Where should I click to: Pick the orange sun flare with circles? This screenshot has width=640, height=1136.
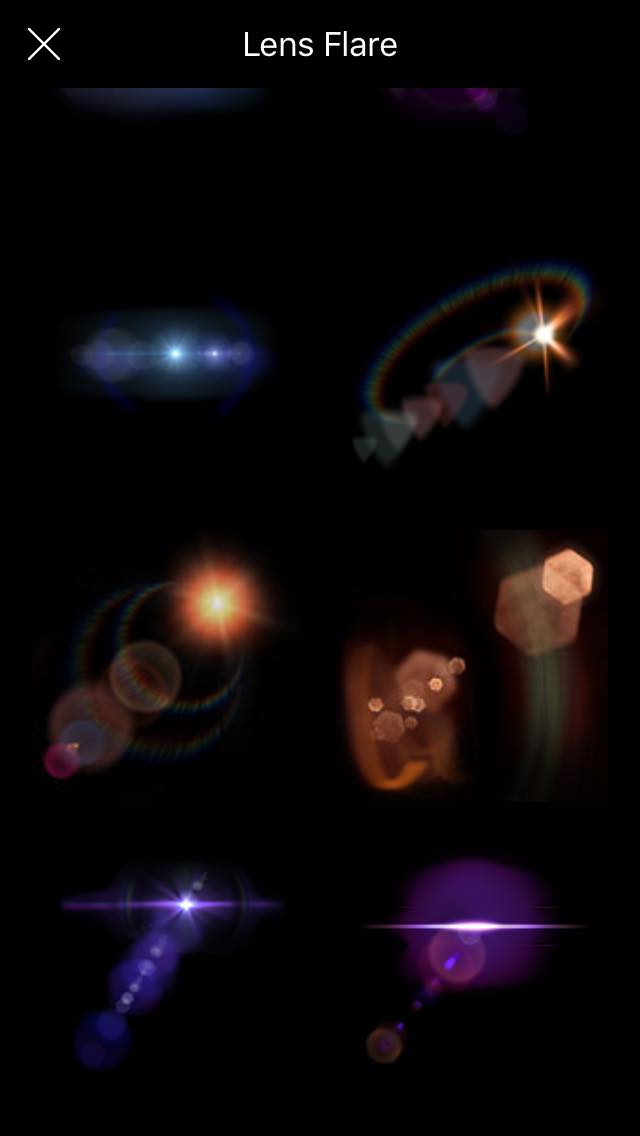click(x=165, y=665)
